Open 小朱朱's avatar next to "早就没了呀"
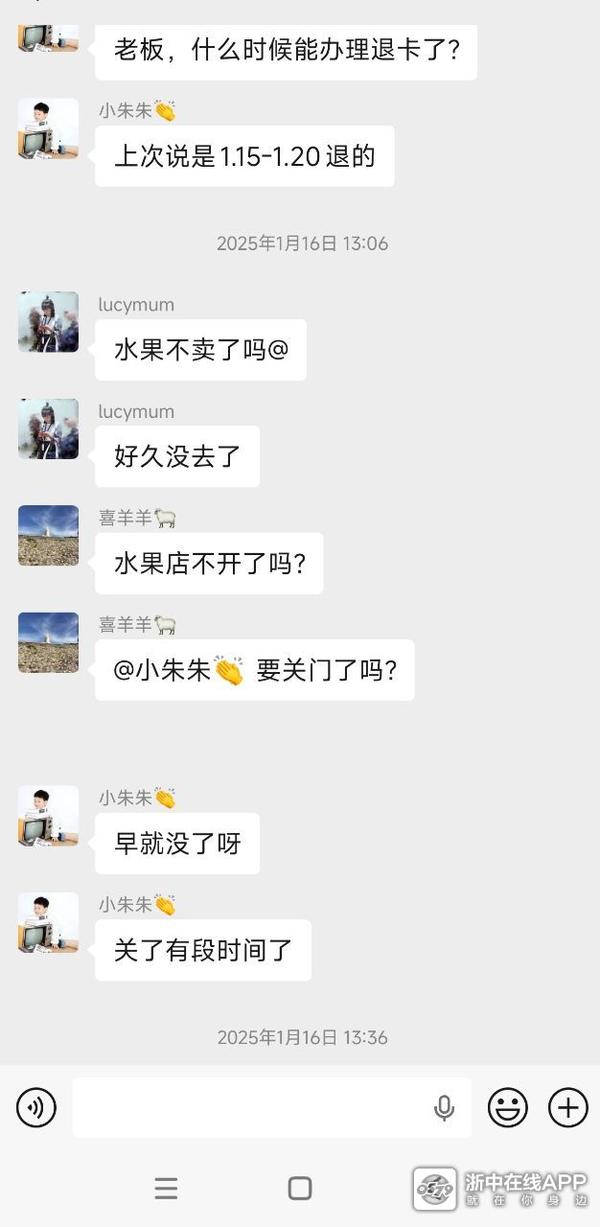The height and width of the screenshot is (1227, 600). (48, 816)
